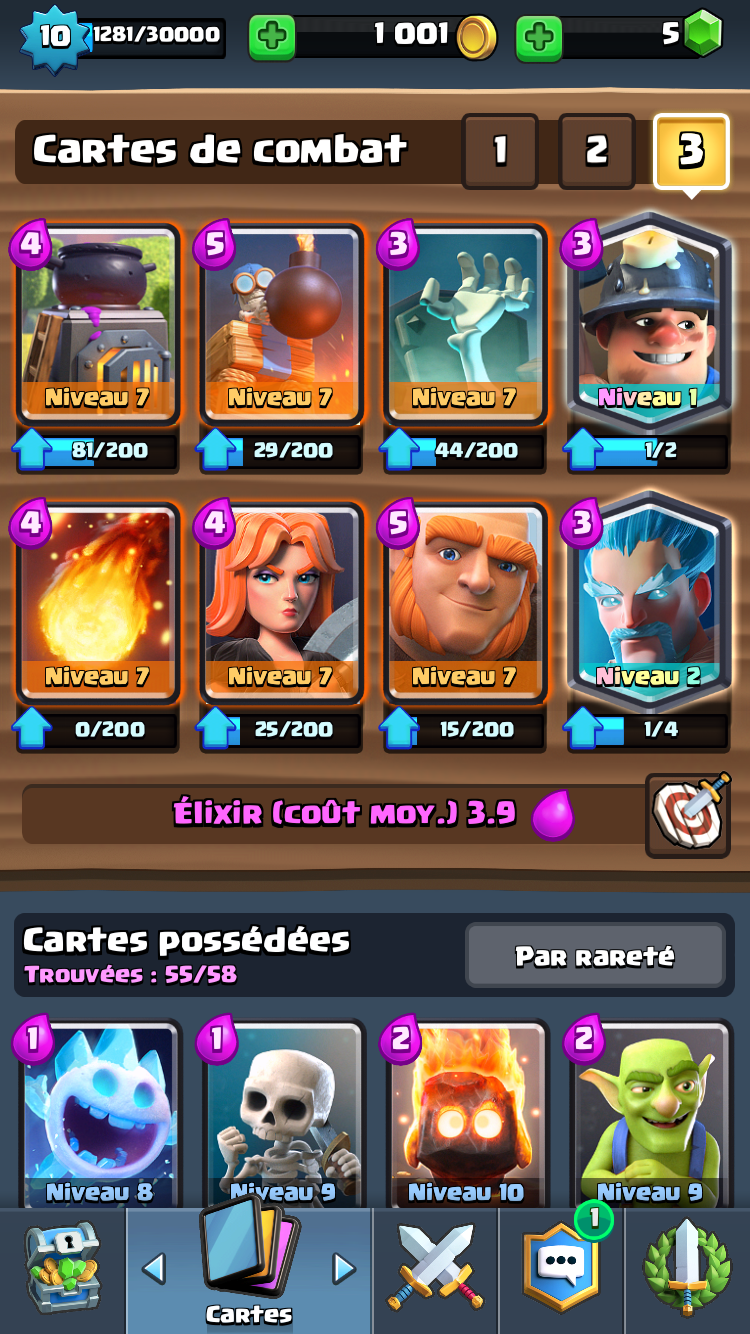
Task: Tap the green plus to add gold
Action: 272,37
